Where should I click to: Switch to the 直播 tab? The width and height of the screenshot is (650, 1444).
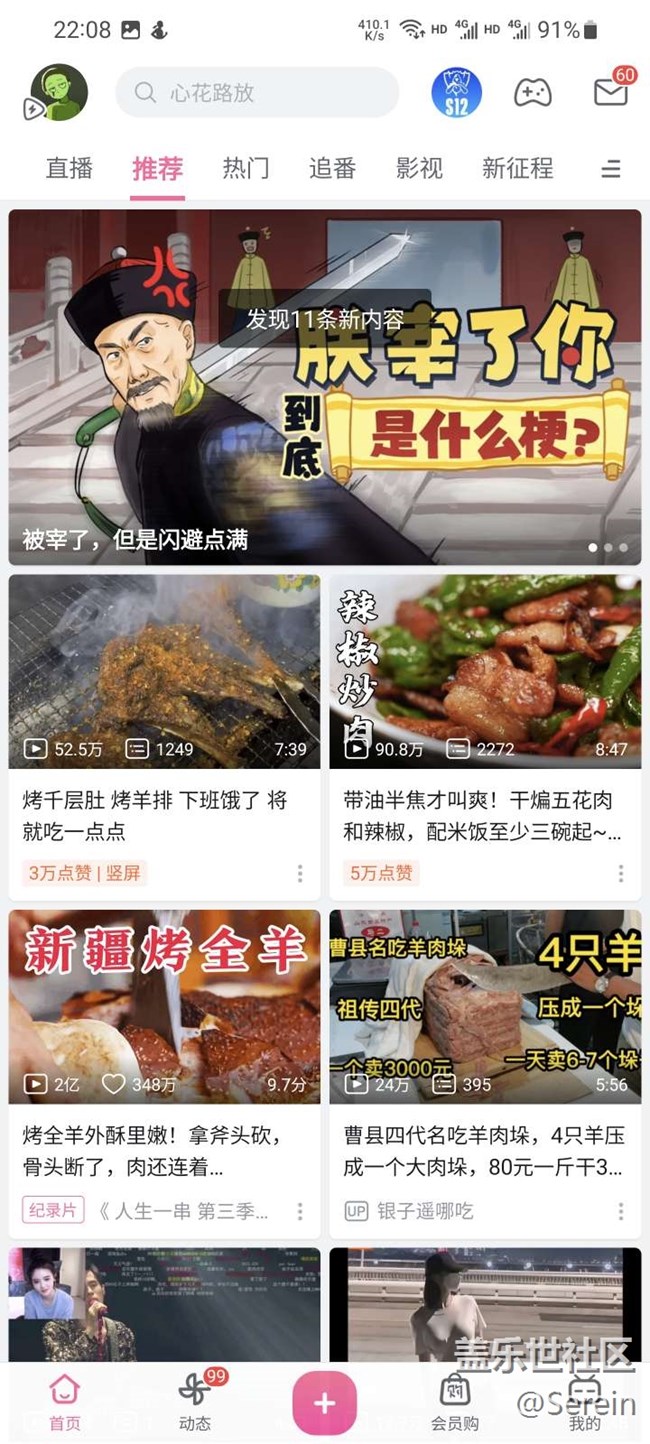(69, 168)
